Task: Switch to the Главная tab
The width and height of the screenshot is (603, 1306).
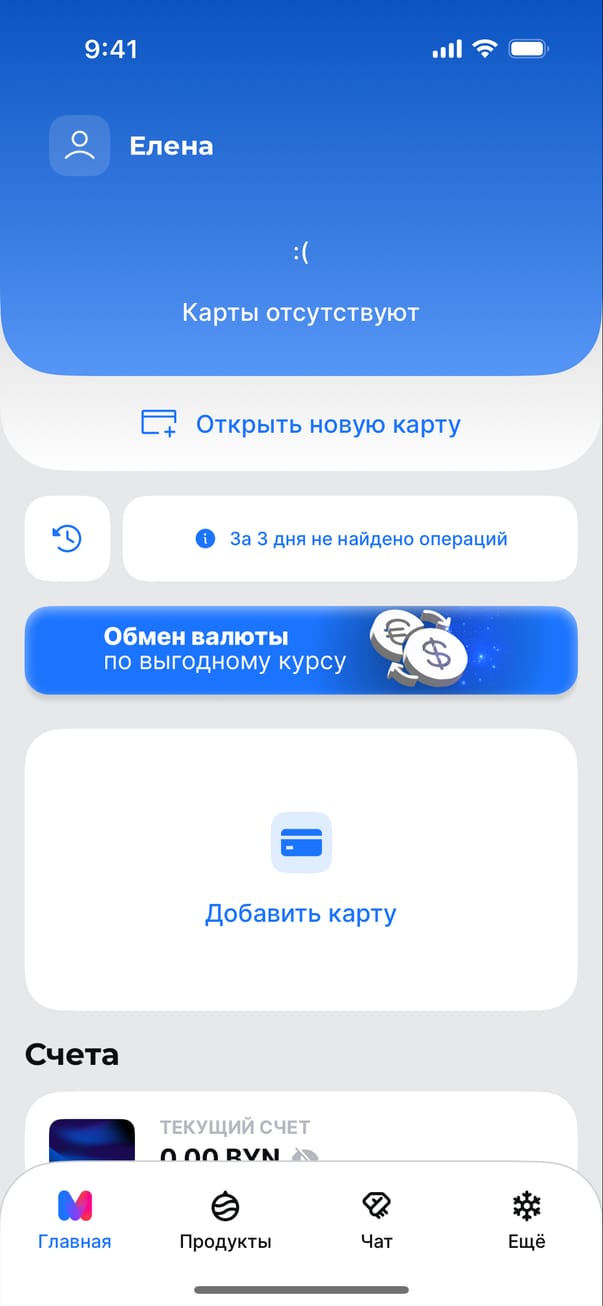Action: [75, 1220]
